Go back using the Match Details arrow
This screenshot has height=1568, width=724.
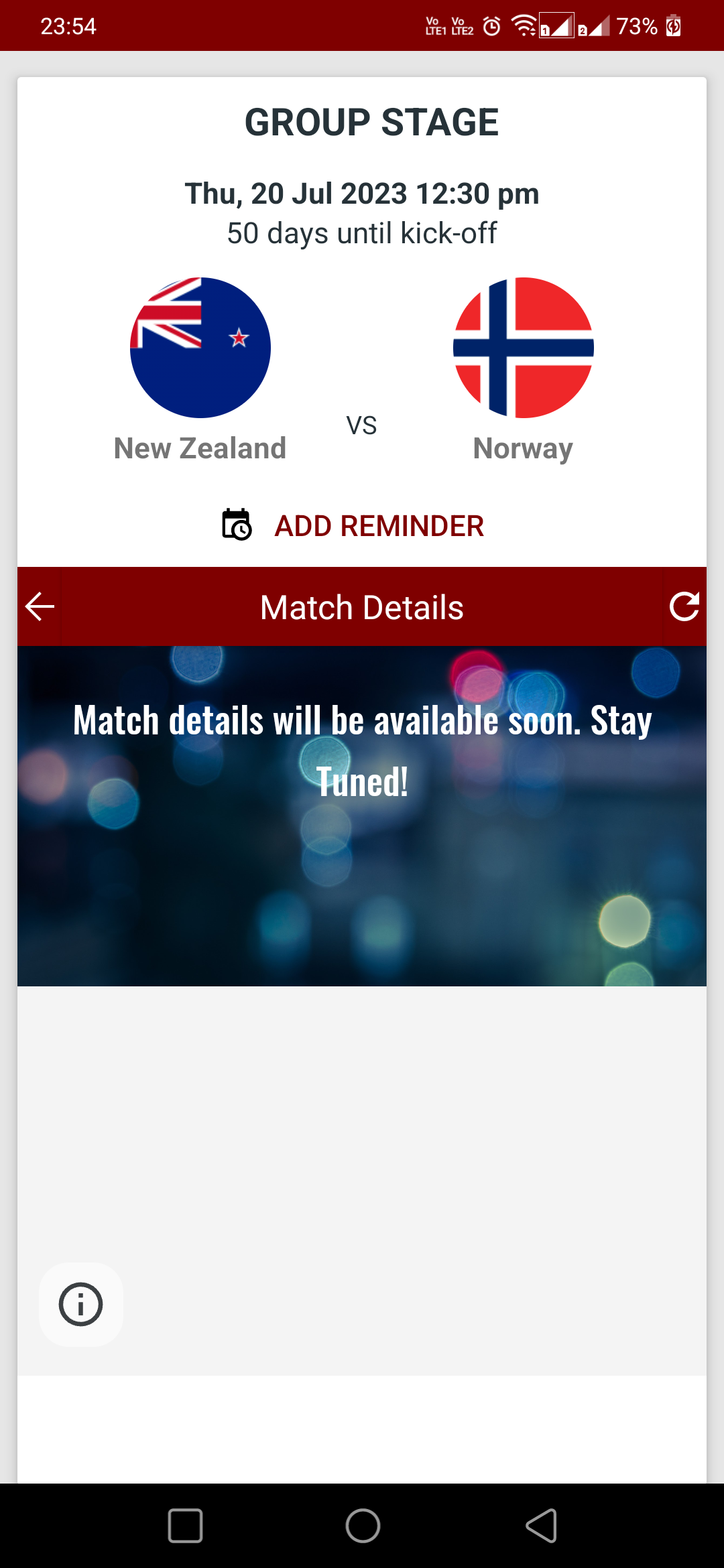40,606
